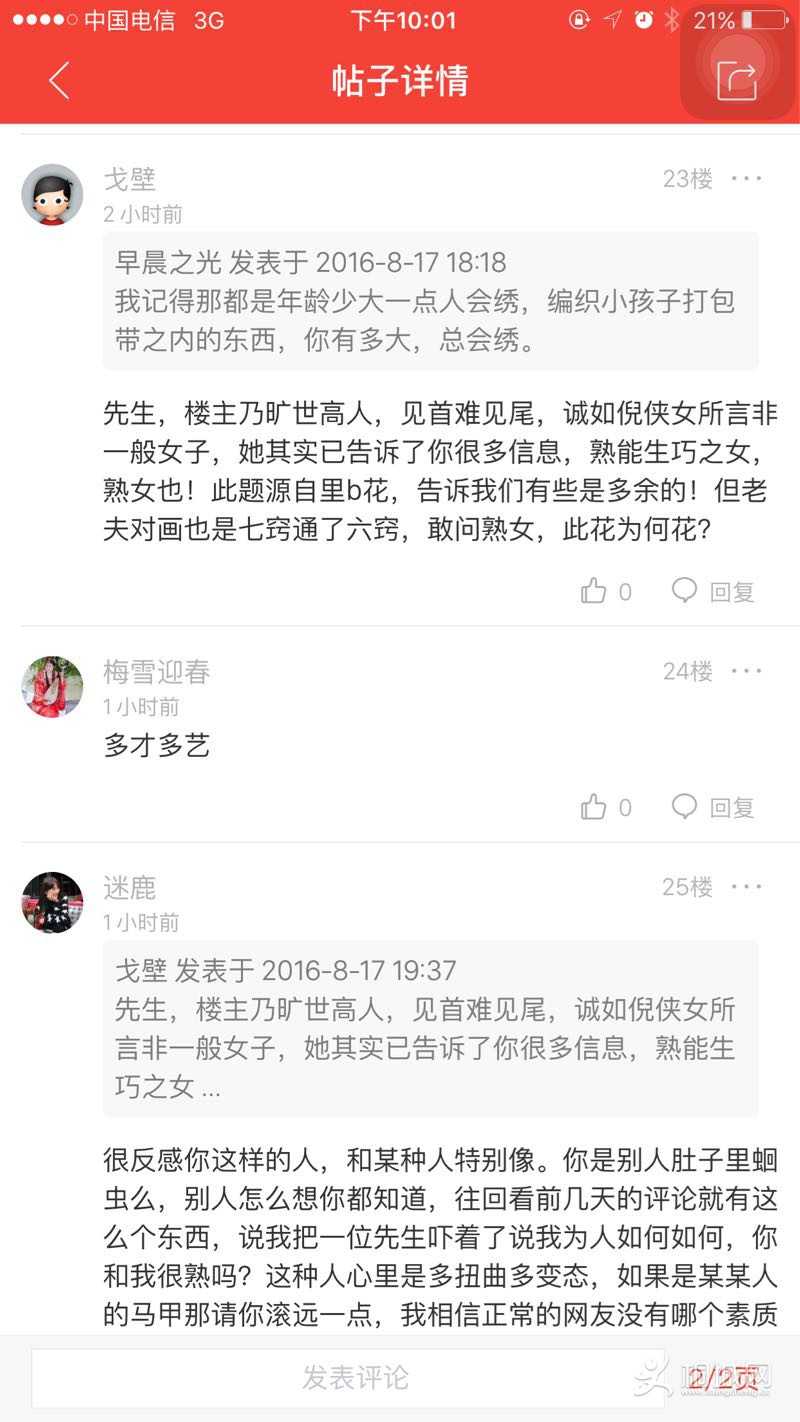Reply to 戈壁's comment

tap(712, 591)
